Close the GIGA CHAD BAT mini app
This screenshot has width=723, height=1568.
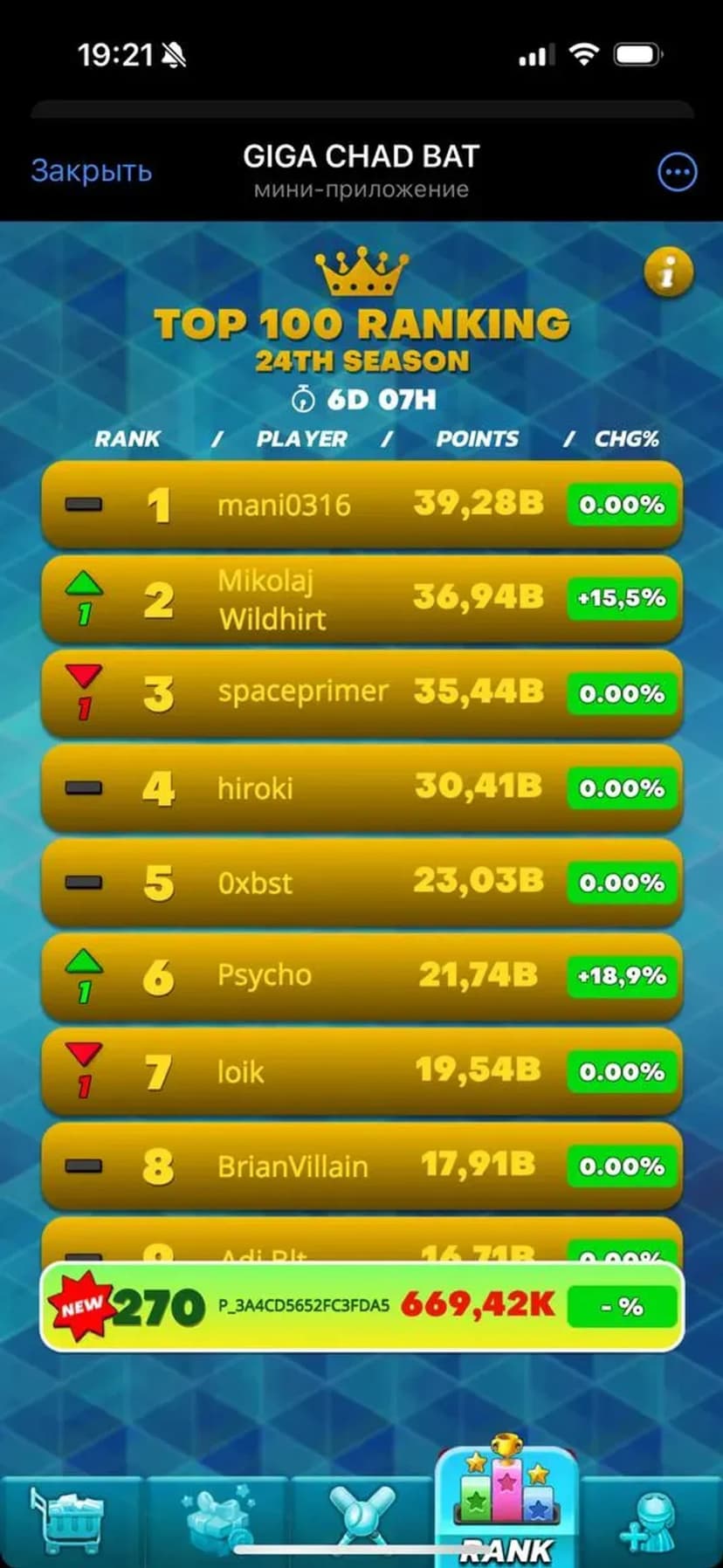(91, 171)
